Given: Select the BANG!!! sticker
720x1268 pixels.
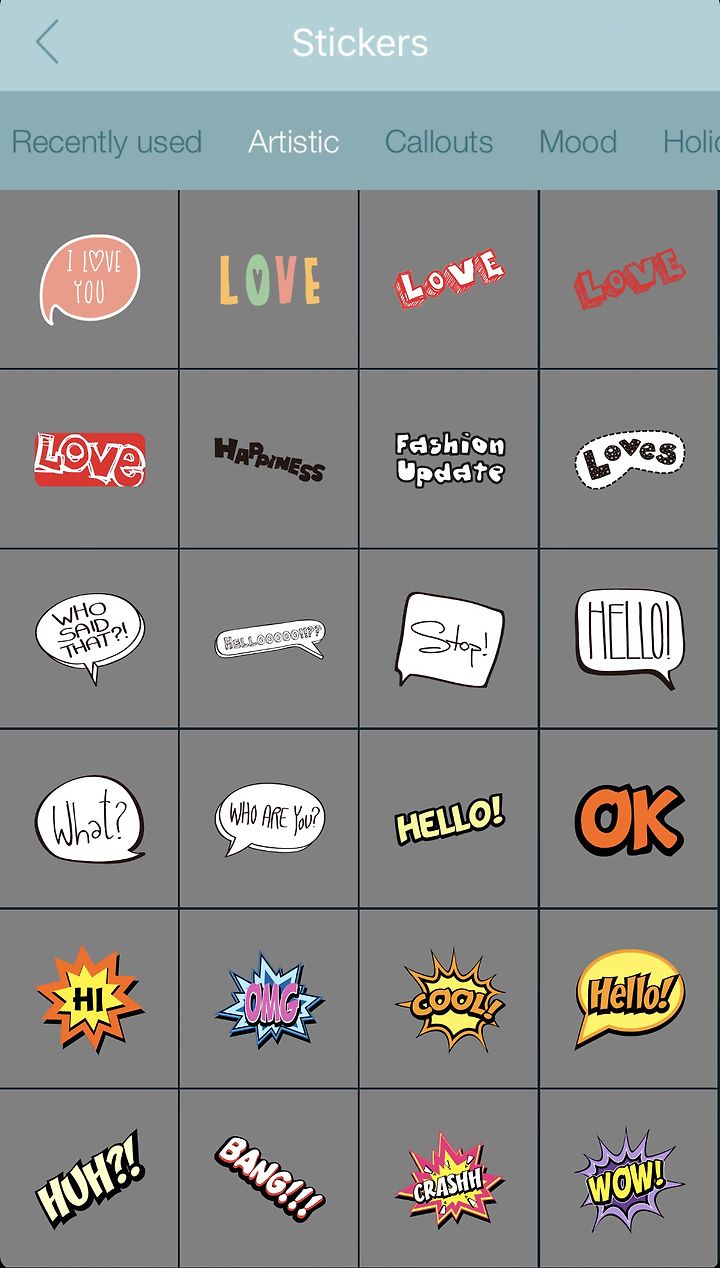Looking at the screenshot, I should [269, 1178].
